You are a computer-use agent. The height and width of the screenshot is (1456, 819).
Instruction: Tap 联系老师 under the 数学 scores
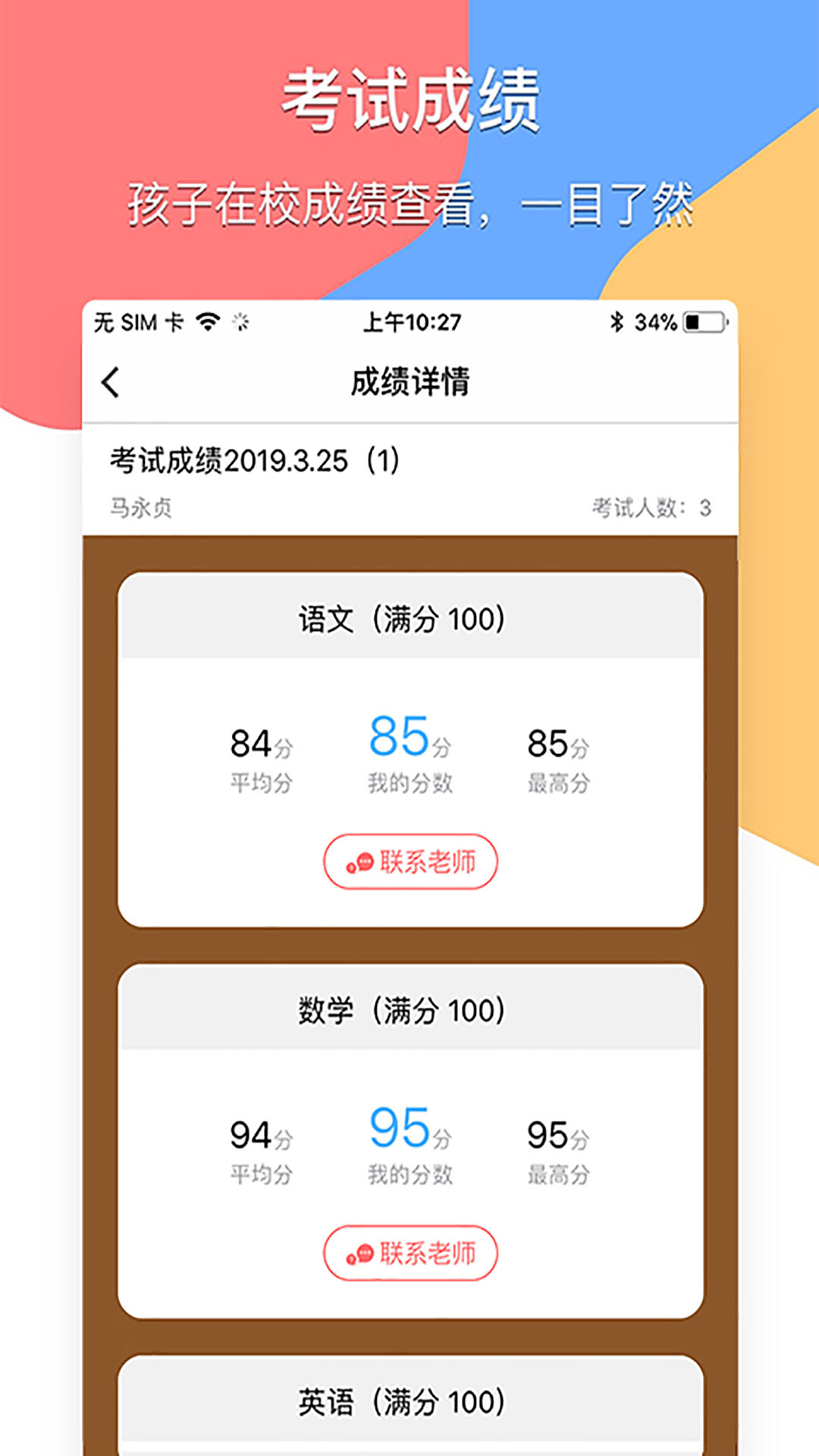coord(410,1253)
